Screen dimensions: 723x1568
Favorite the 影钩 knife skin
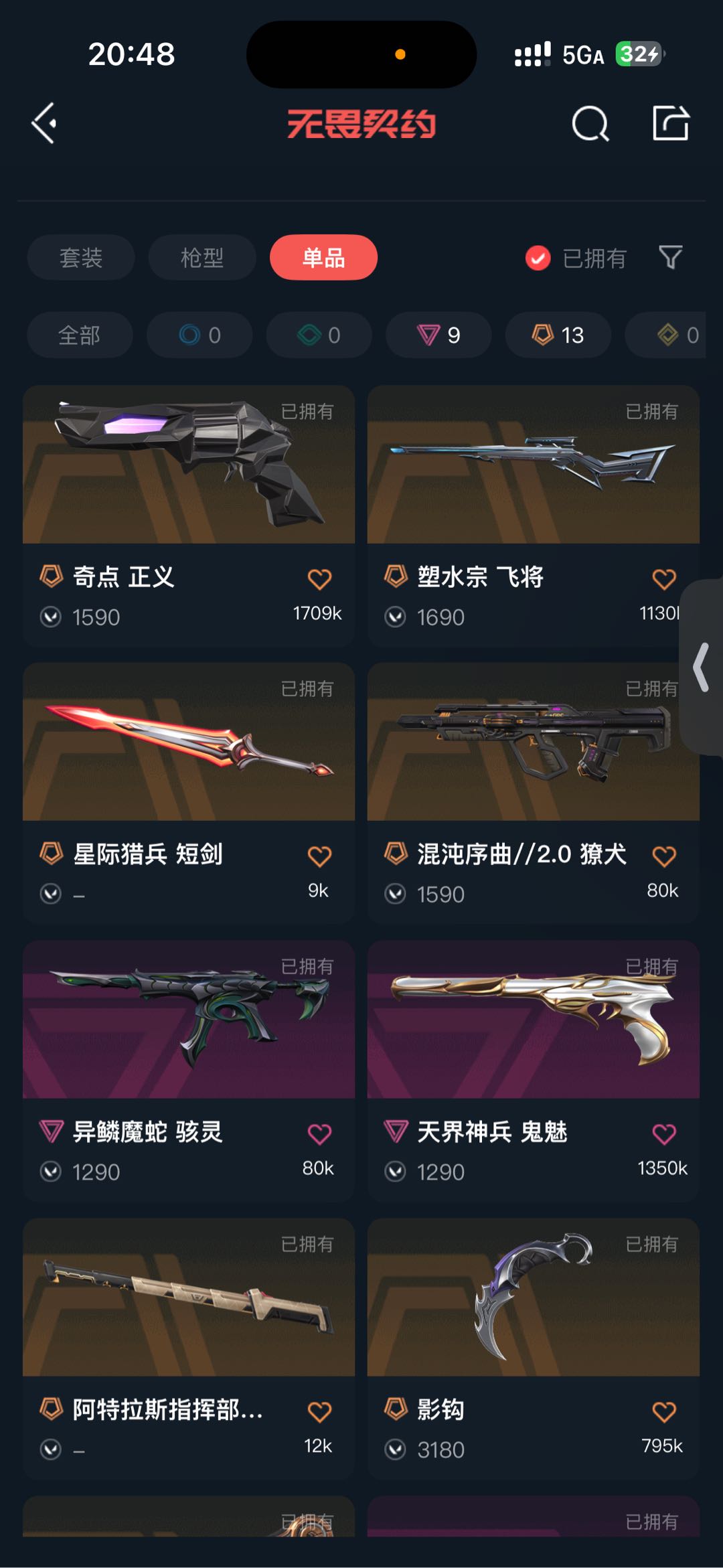point(663,1411)
